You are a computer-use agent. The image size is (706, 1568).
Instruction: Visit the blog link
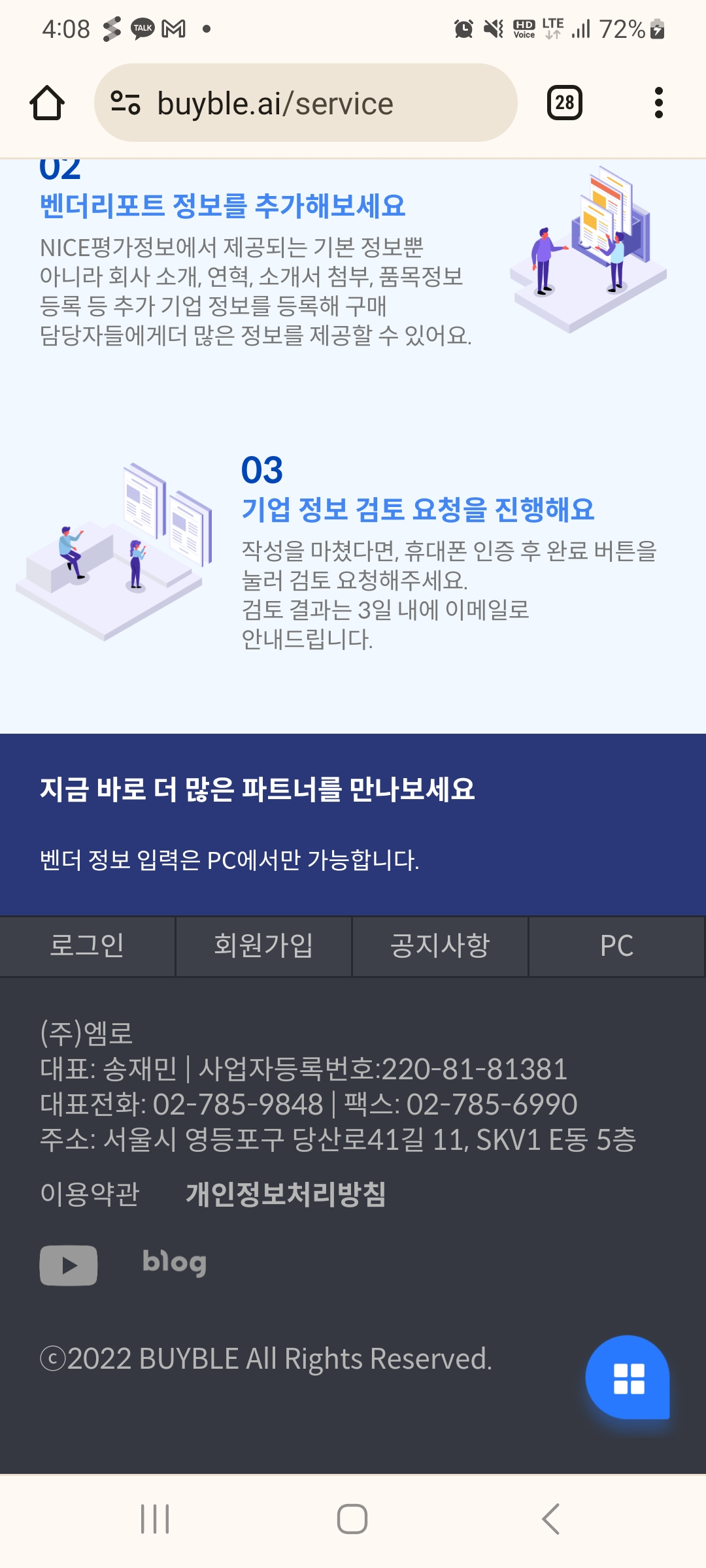tap(175, 1262)
